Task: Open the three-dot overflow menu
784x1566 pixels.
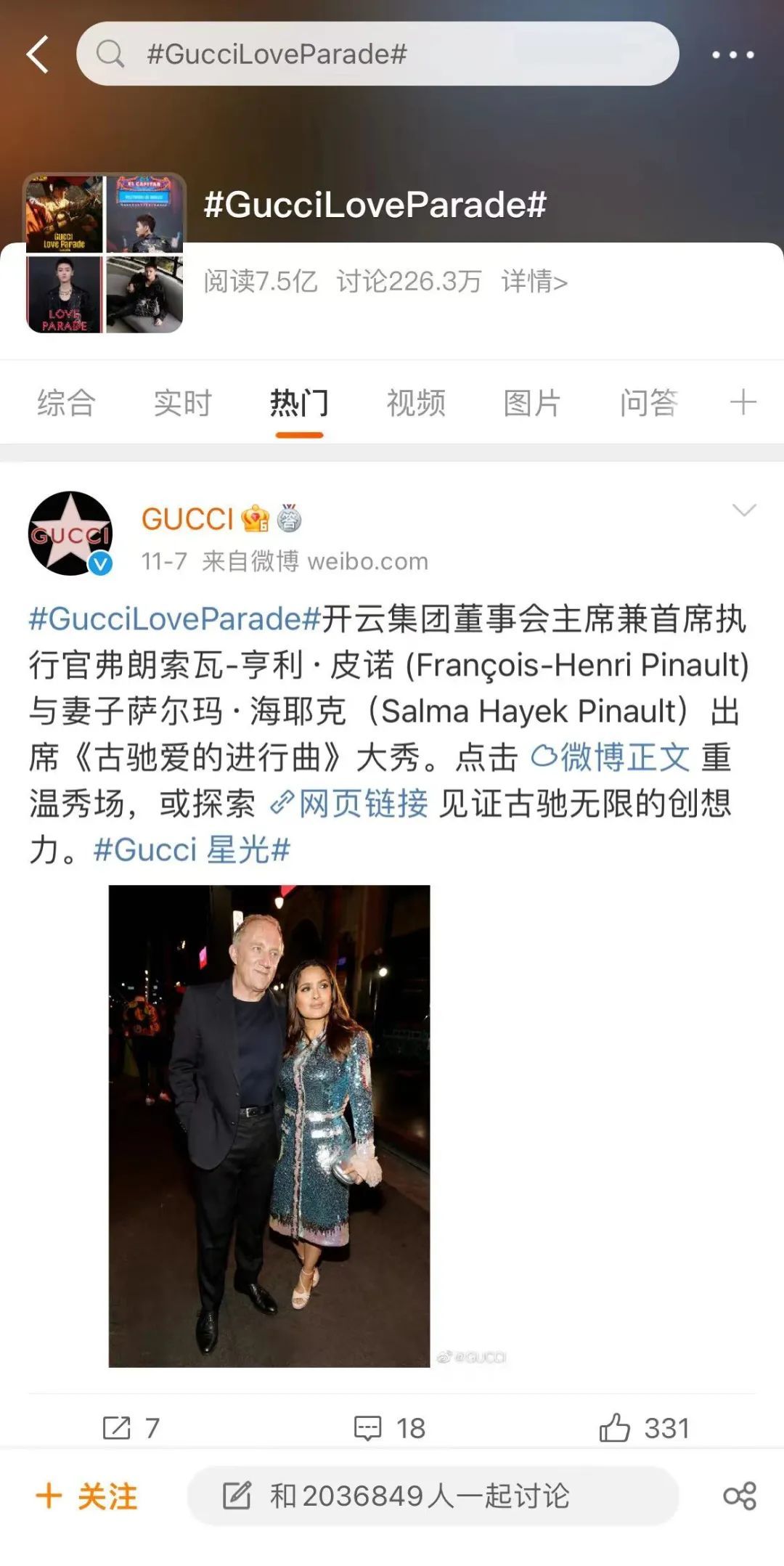Action: click(x=732, y=54)
